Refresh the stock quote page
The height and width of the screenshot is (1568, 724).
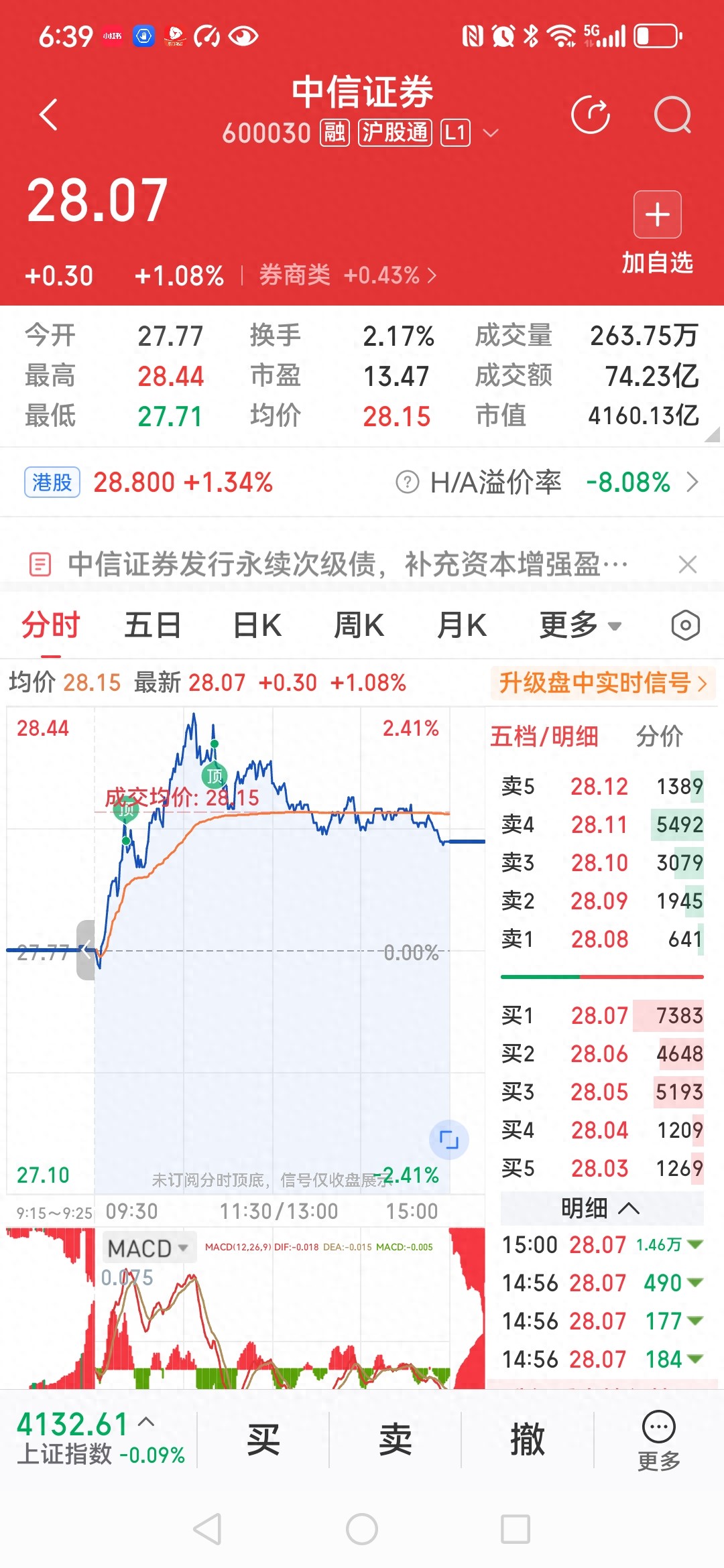(x=590, y=114)
